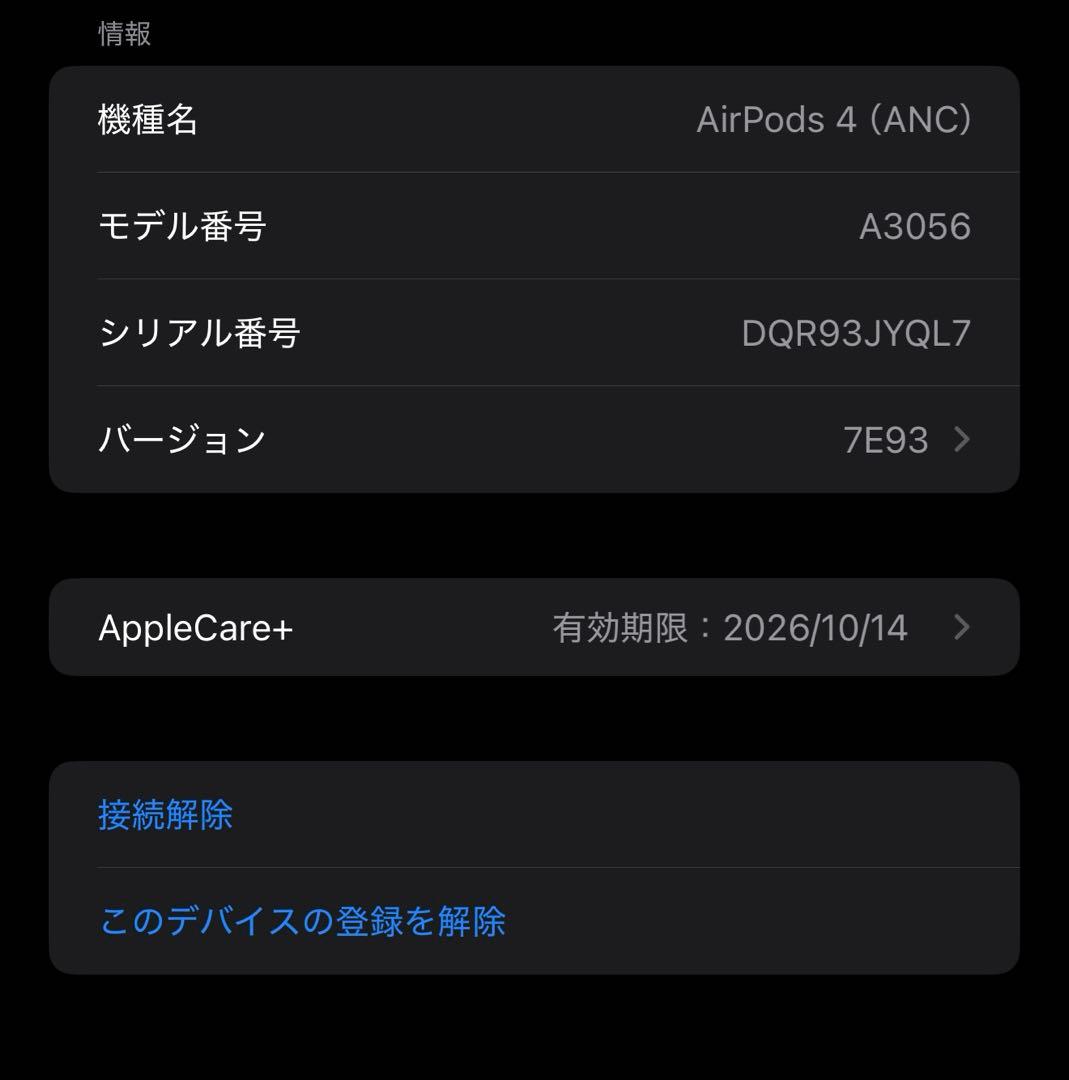The image size is (1069, 1080).
Task: Select the バージョン label
Action: click(x=181, y=440)
